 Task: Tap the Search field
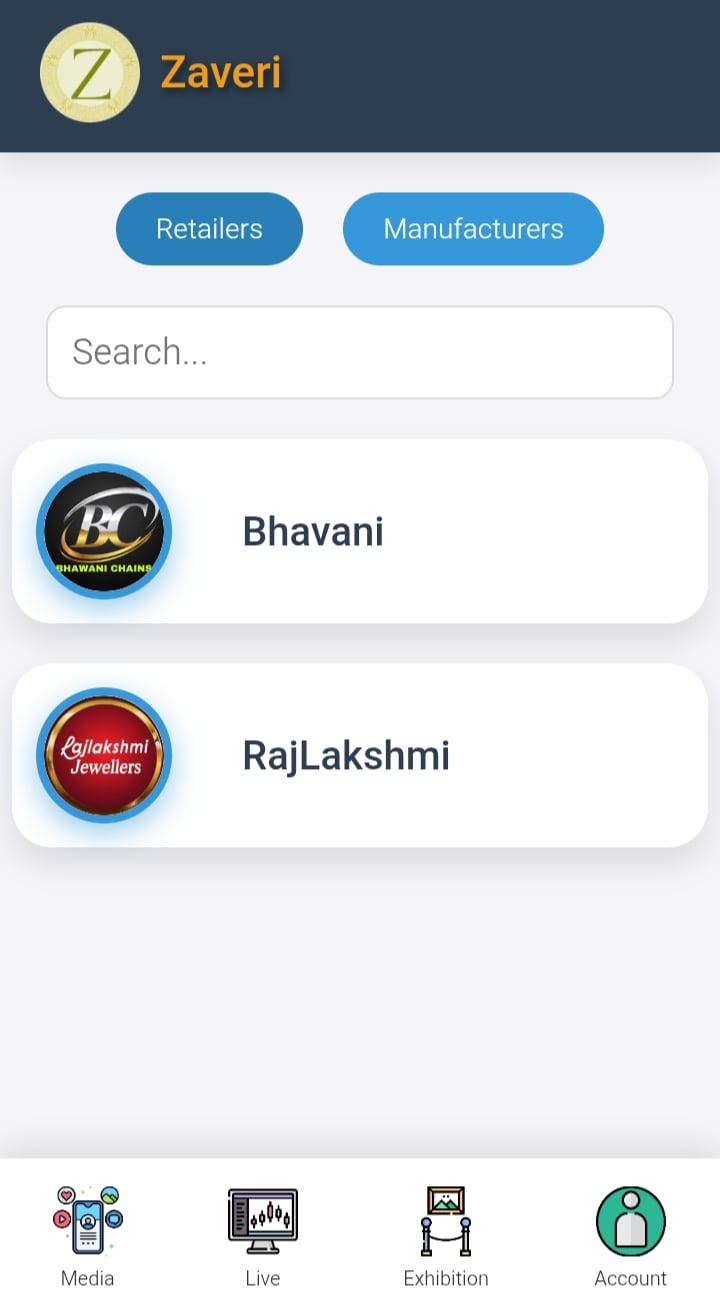pyautogui.click(x=360, y=352)
